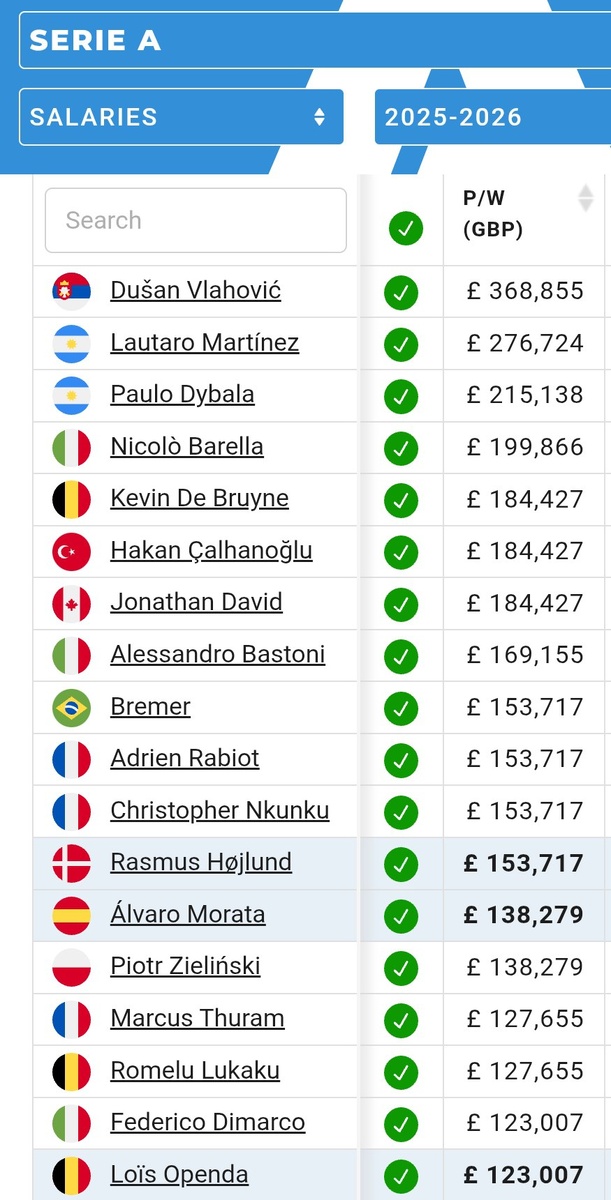Select the Nicolò Barella link

[x=187, y=446]
